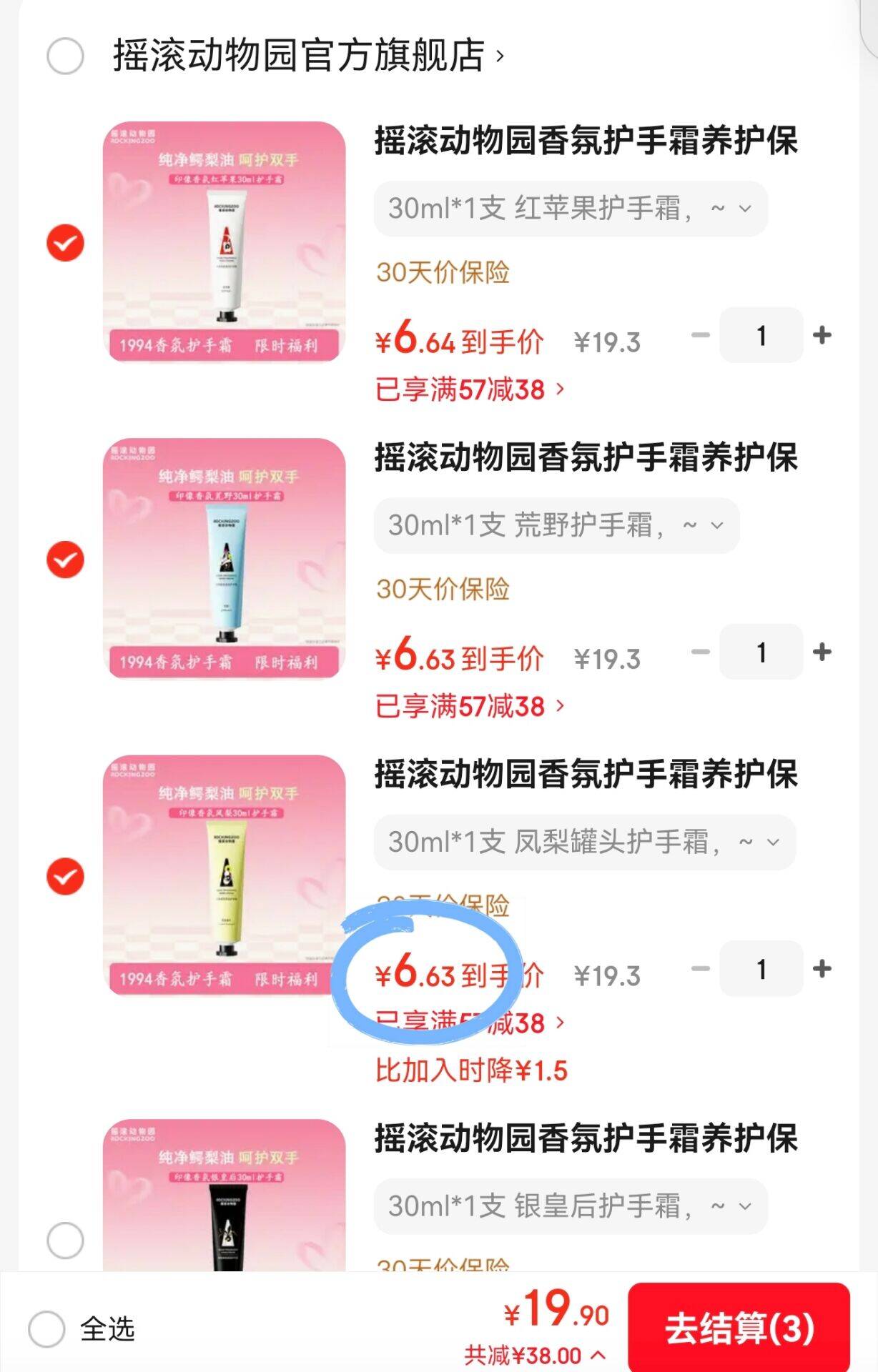Change variant of 红苹果护手霜
878x1372 pixels.
point(570,209)
